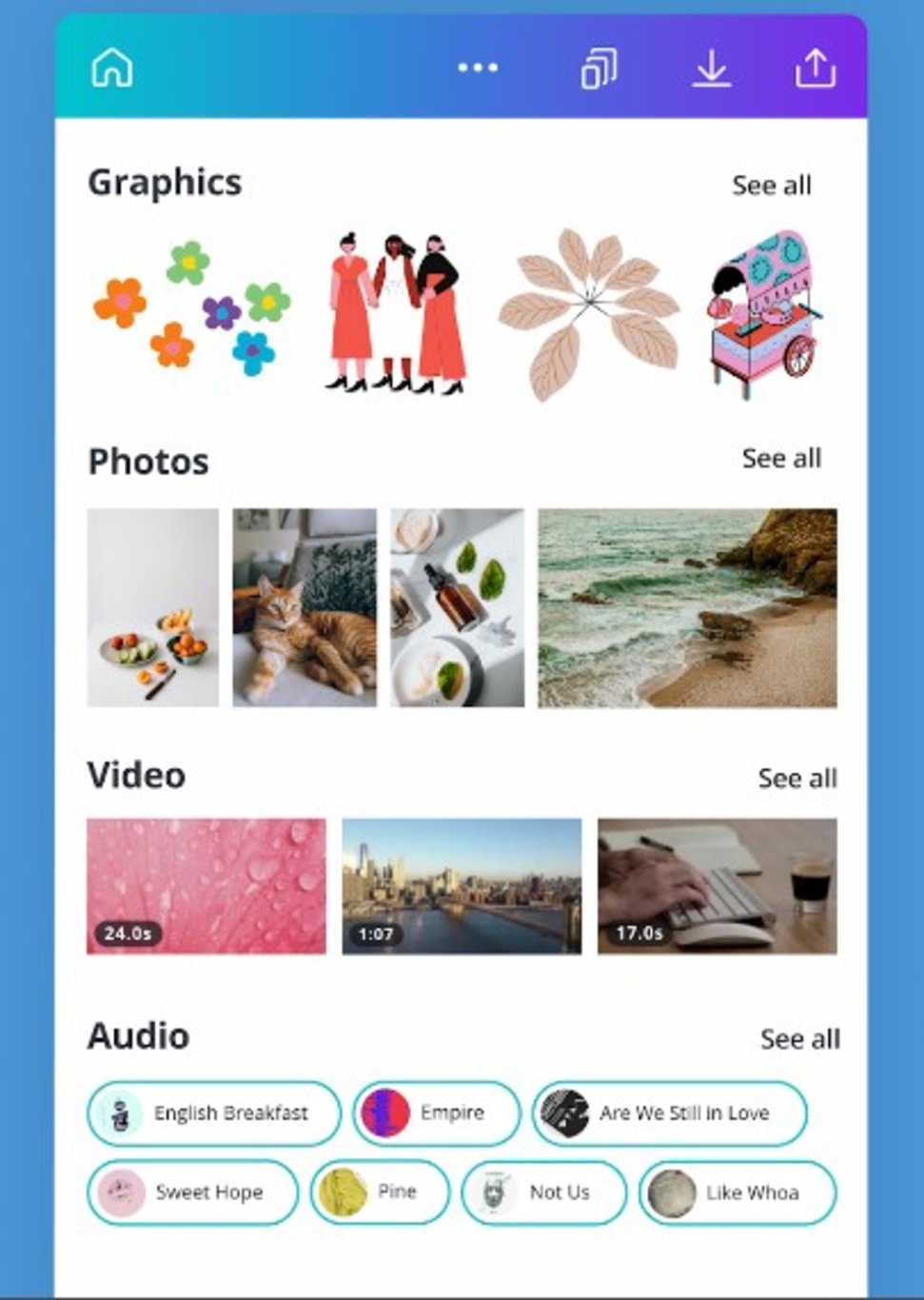924x1300 pixels.
Task: Pick the beige leaves graphic
Action: click(587, 312)
